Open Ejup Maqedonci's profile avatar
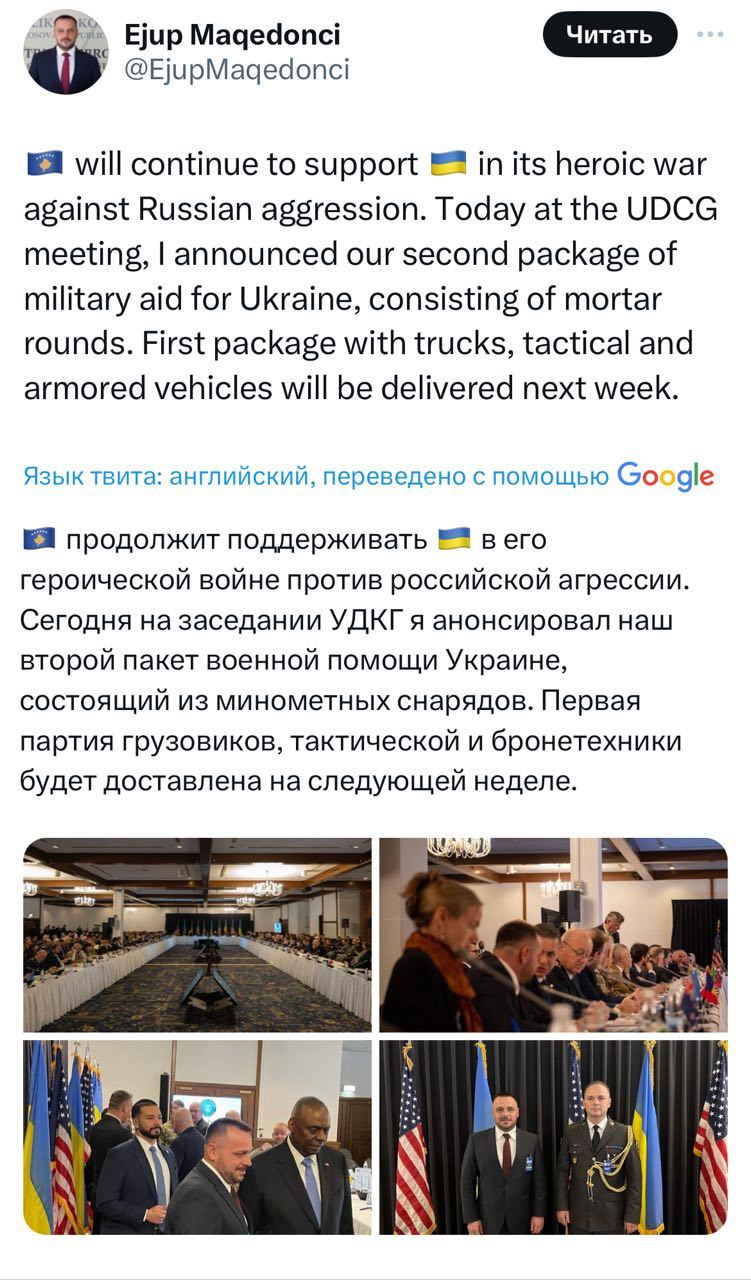 (x=64, y=55)
